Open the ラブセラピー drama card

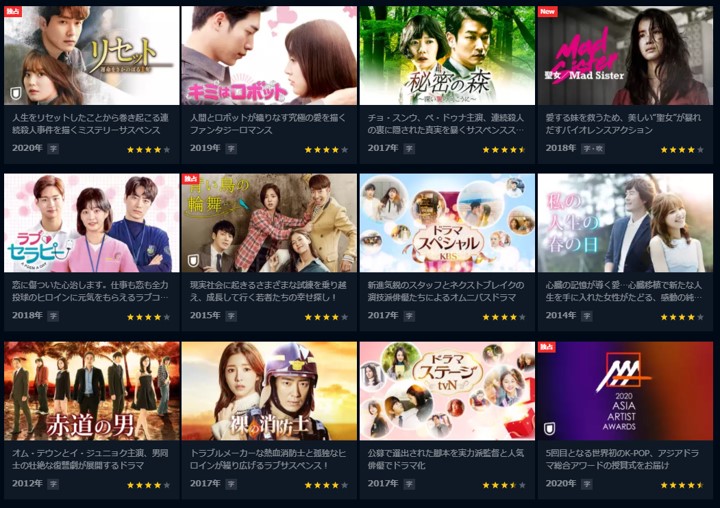[x=92, y=223]
